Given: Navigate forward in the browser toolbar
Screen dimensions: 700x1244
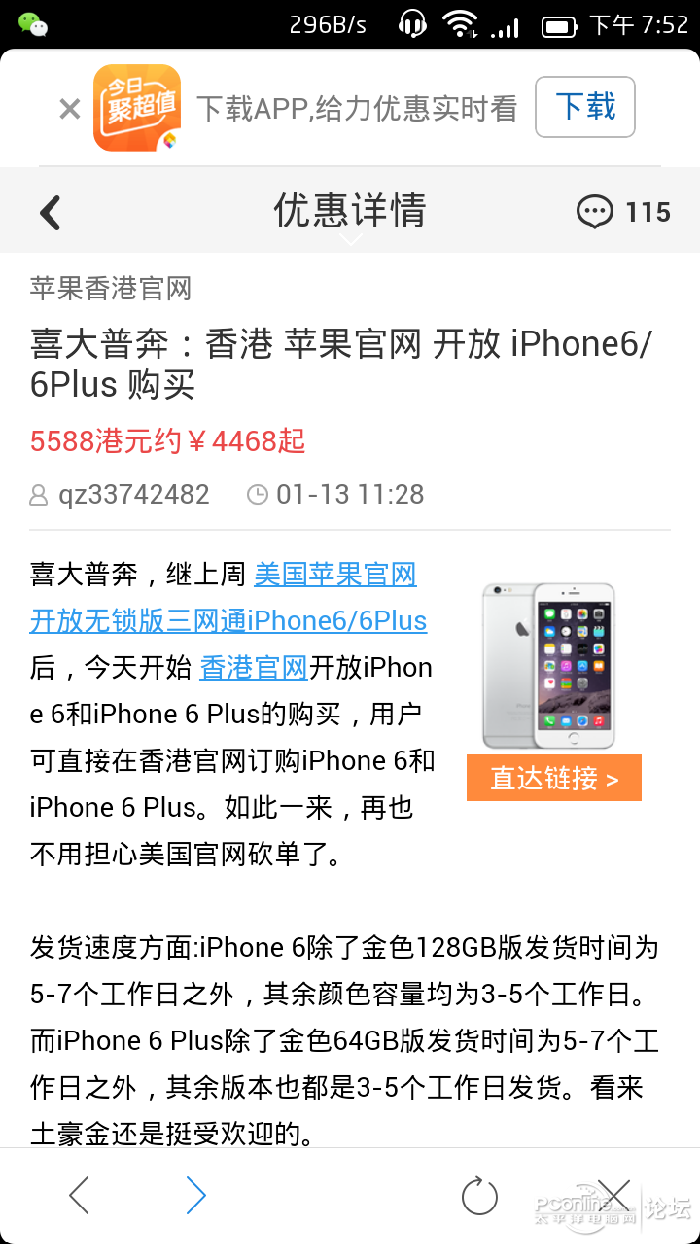Looking at the screenshot, I should (x=196, y=1195).
